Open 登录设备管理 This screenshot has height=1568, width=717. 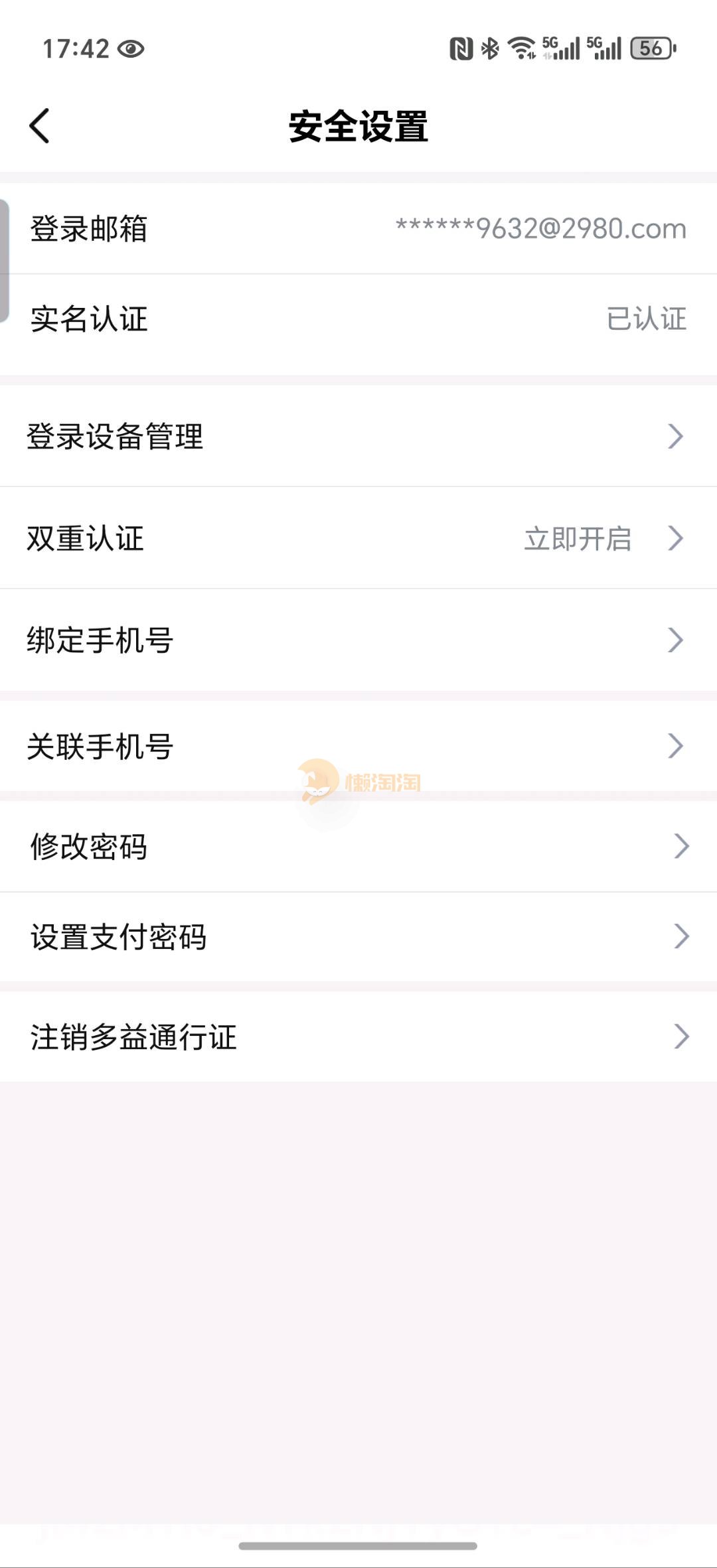click(x=358, y=437)
